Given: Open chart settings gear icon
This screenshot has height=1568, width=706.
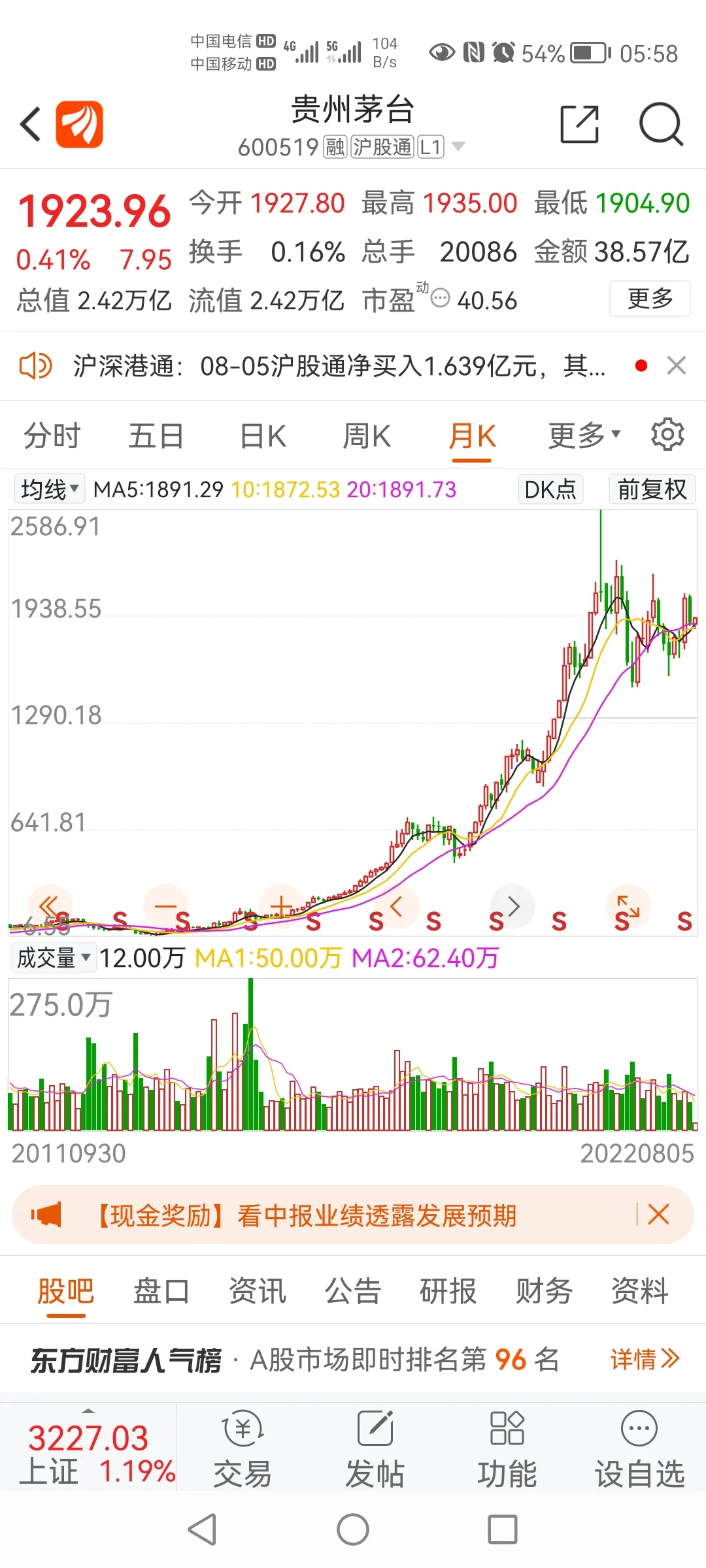Looking at the screenshot, I should pos(667,434).
